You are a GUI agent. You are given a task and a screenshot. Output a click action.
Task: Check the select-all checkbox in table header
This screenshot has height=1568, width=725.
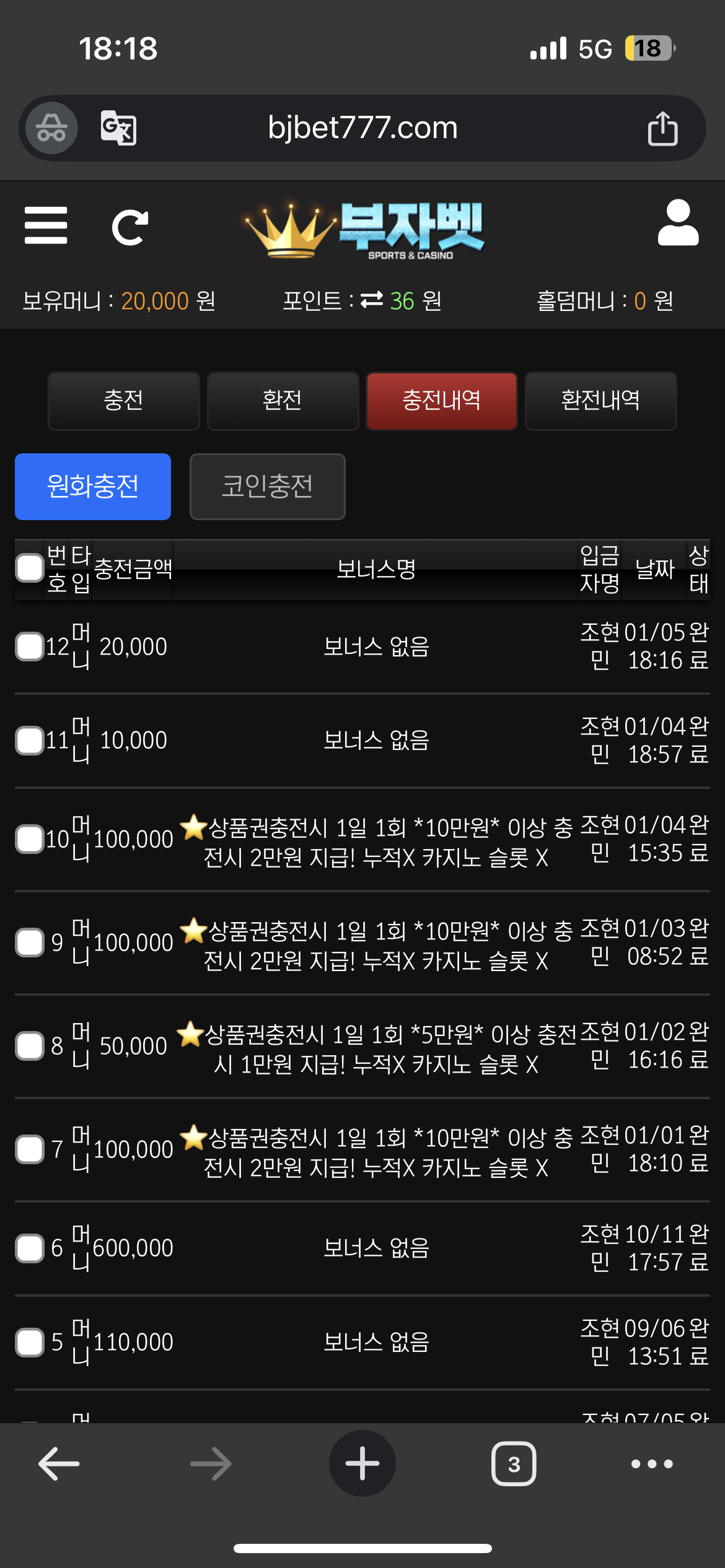click(30, 568)
